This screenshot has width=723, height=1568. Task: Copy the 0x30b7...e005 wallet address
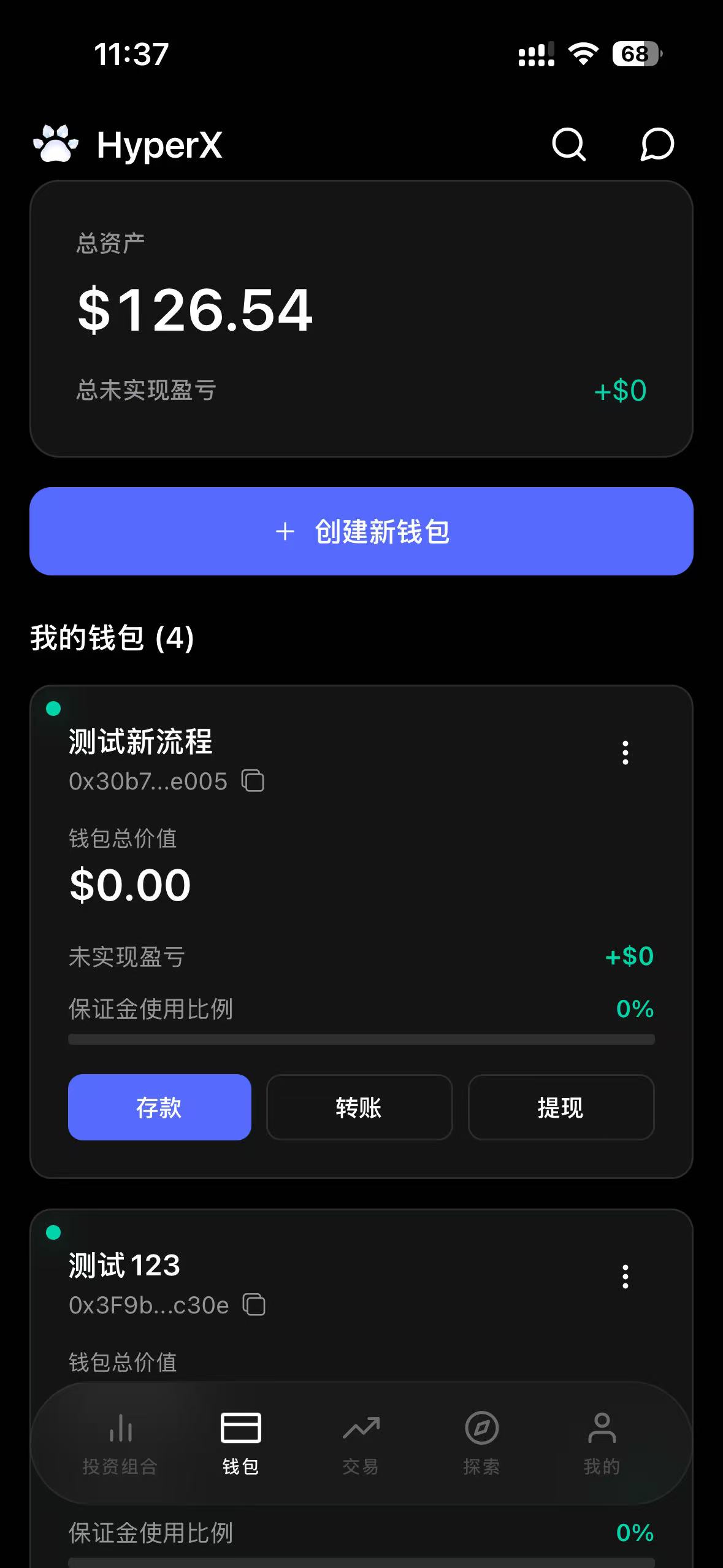pos(253,781)
